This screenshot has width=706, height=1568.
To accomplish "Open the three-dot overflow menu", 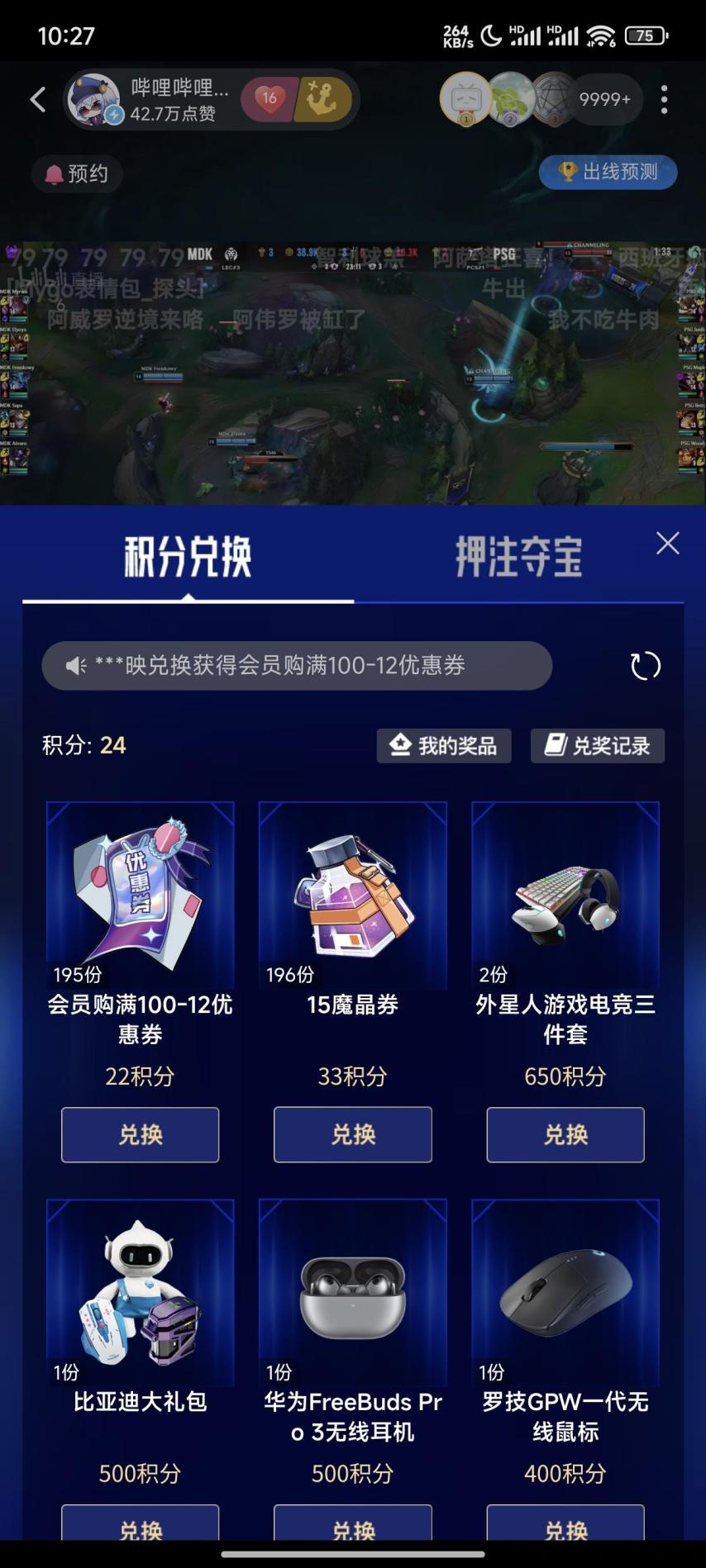I will click(x=664, y=100).
